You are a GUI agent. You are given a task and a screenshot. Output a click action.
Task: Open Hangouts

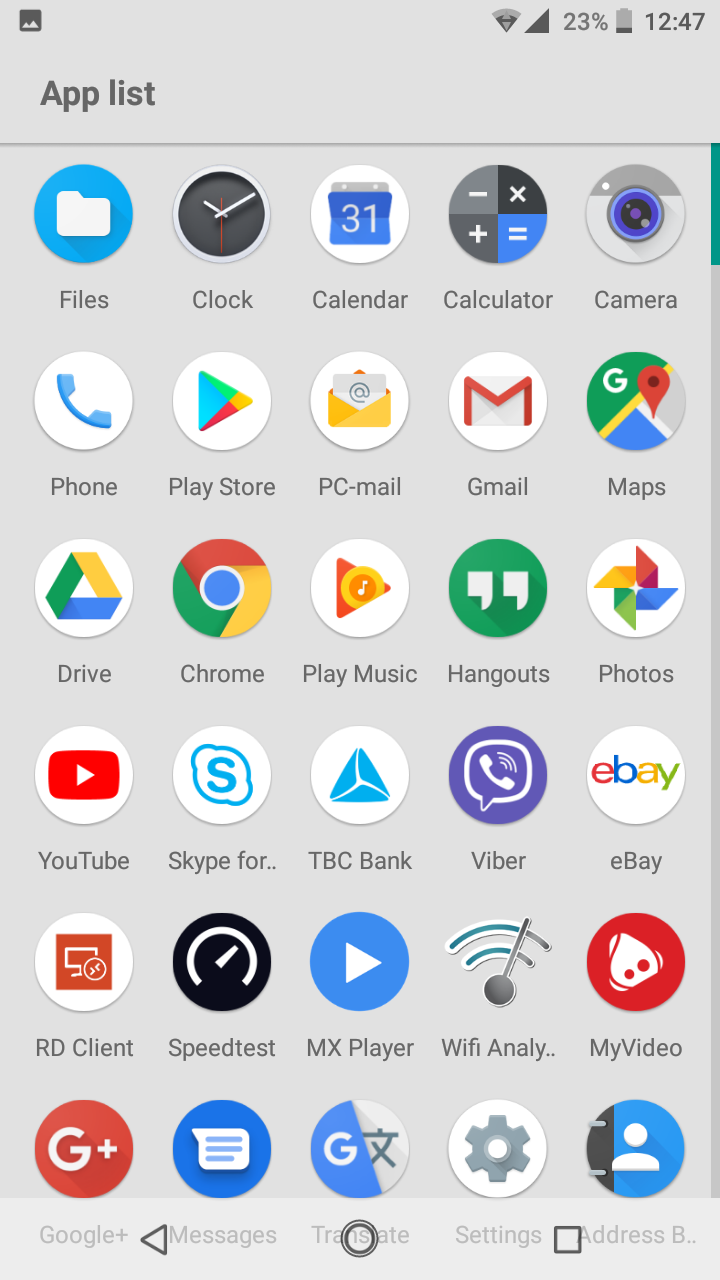click(498, 589)
